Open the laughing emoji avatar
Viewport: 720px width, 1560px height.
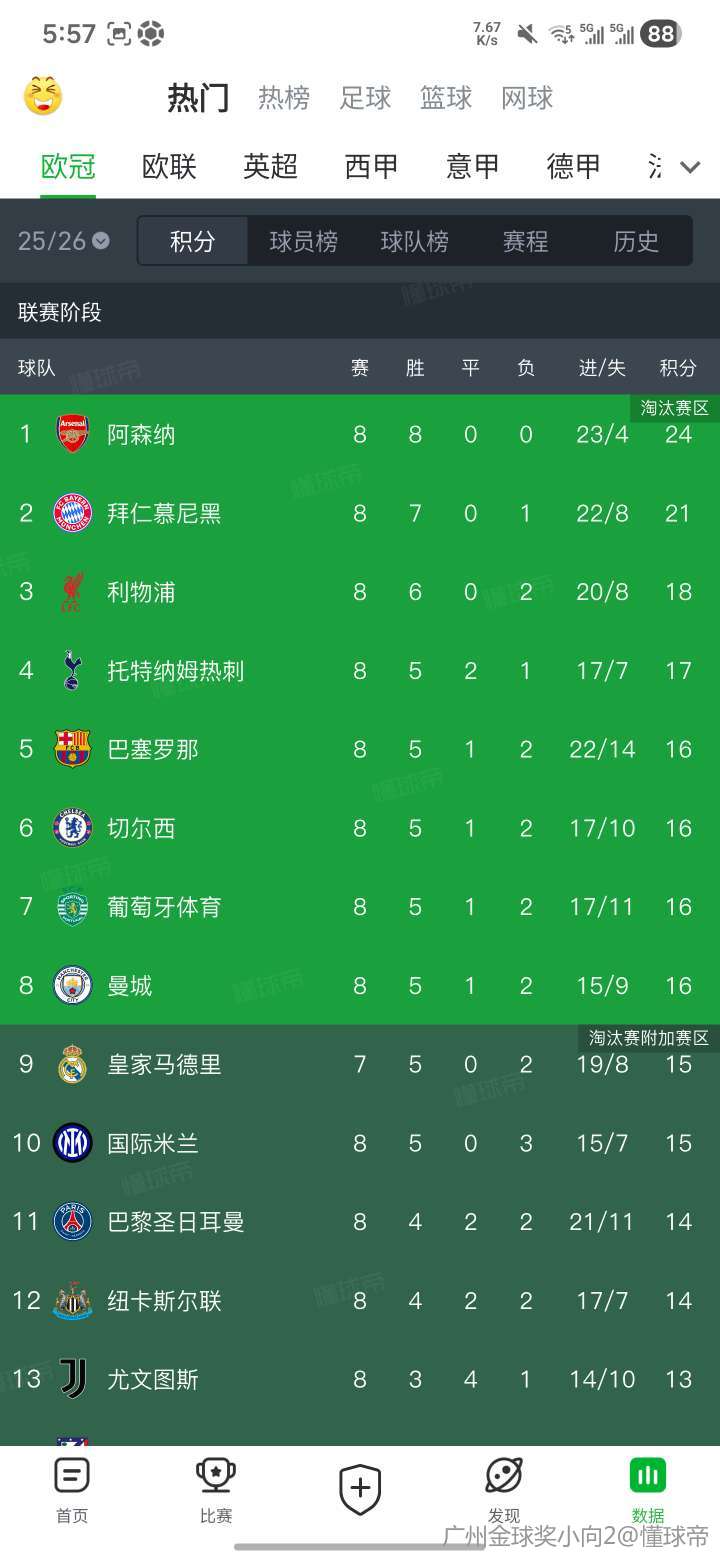[x=43, y=97]
